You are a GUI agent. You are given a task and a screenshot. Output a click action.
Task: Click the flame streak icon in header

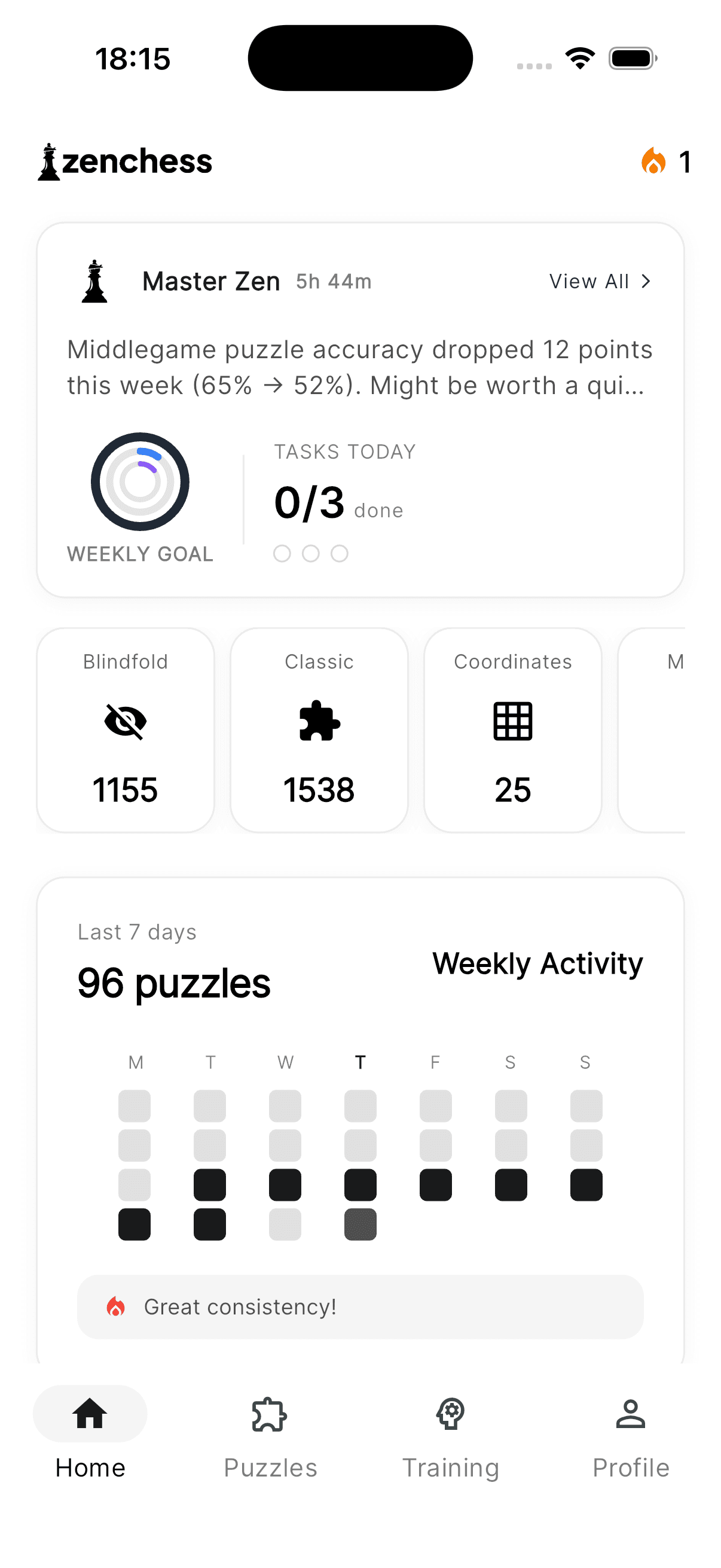tap(653, 161)
